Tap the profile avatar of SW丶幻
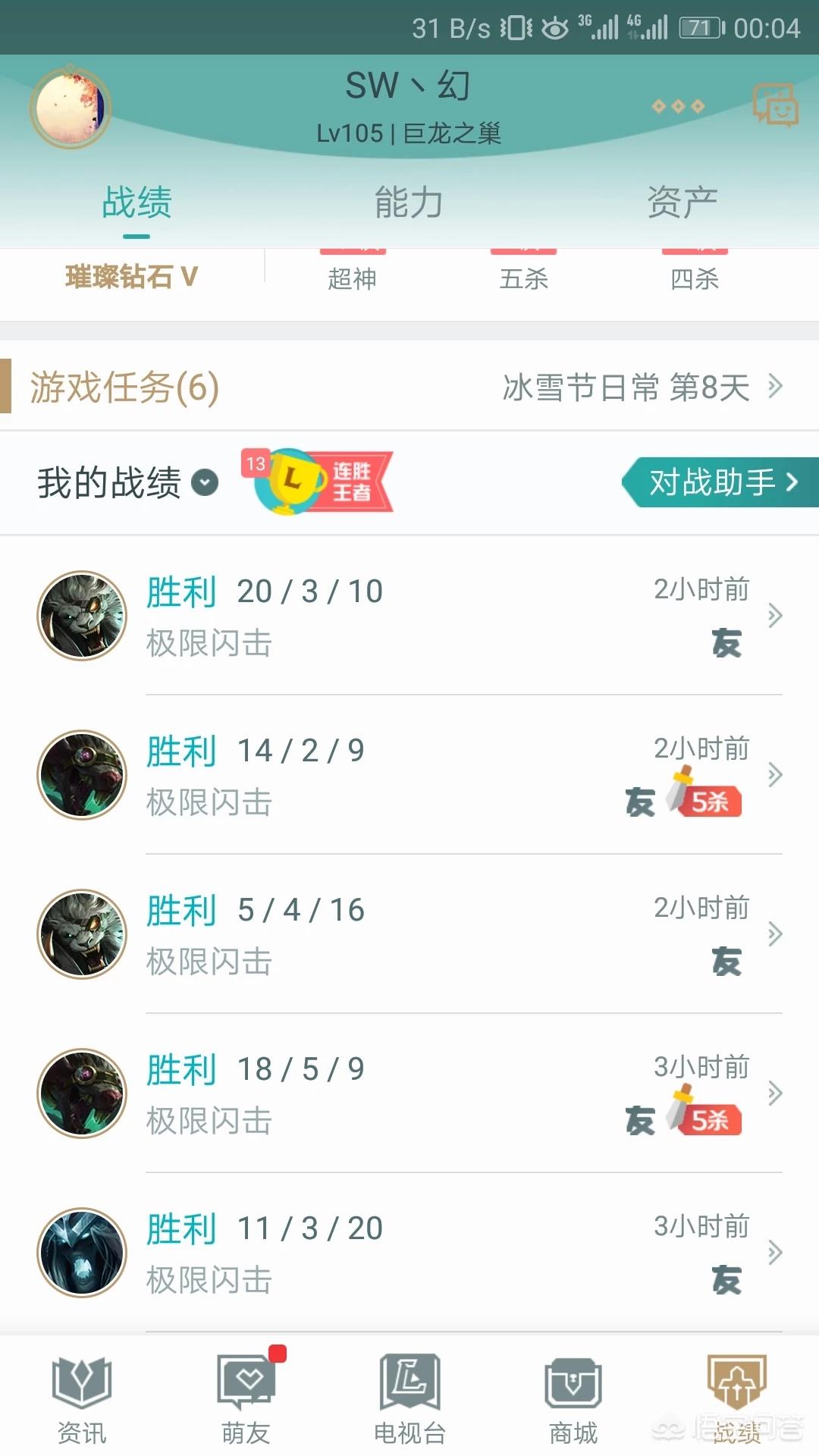The width and height of the screenshot is (819, 1456). [70, 107]
